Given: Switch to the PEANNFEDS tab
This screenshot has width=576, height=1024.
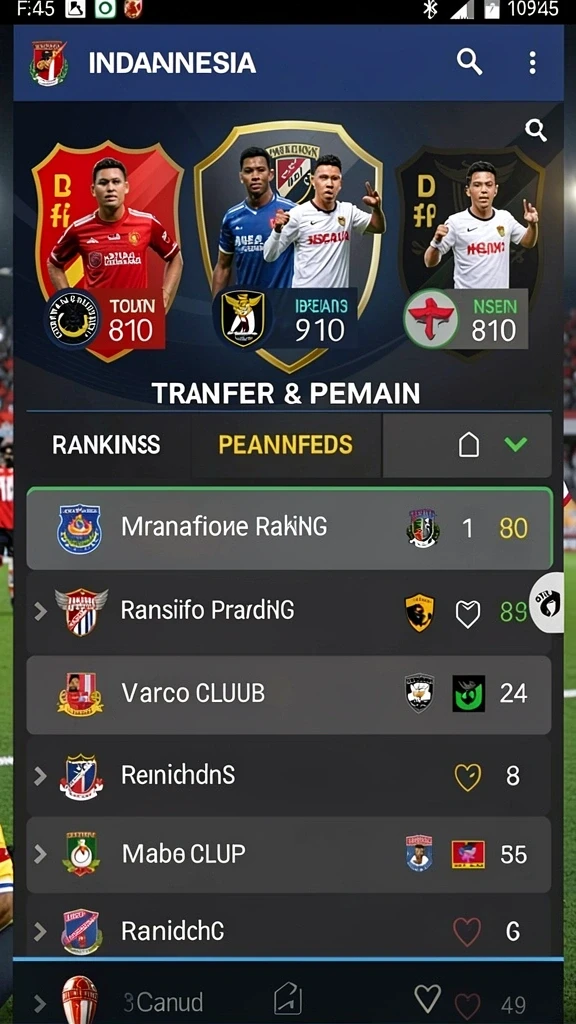Looking at the screenshot, I should pos(285,445).
